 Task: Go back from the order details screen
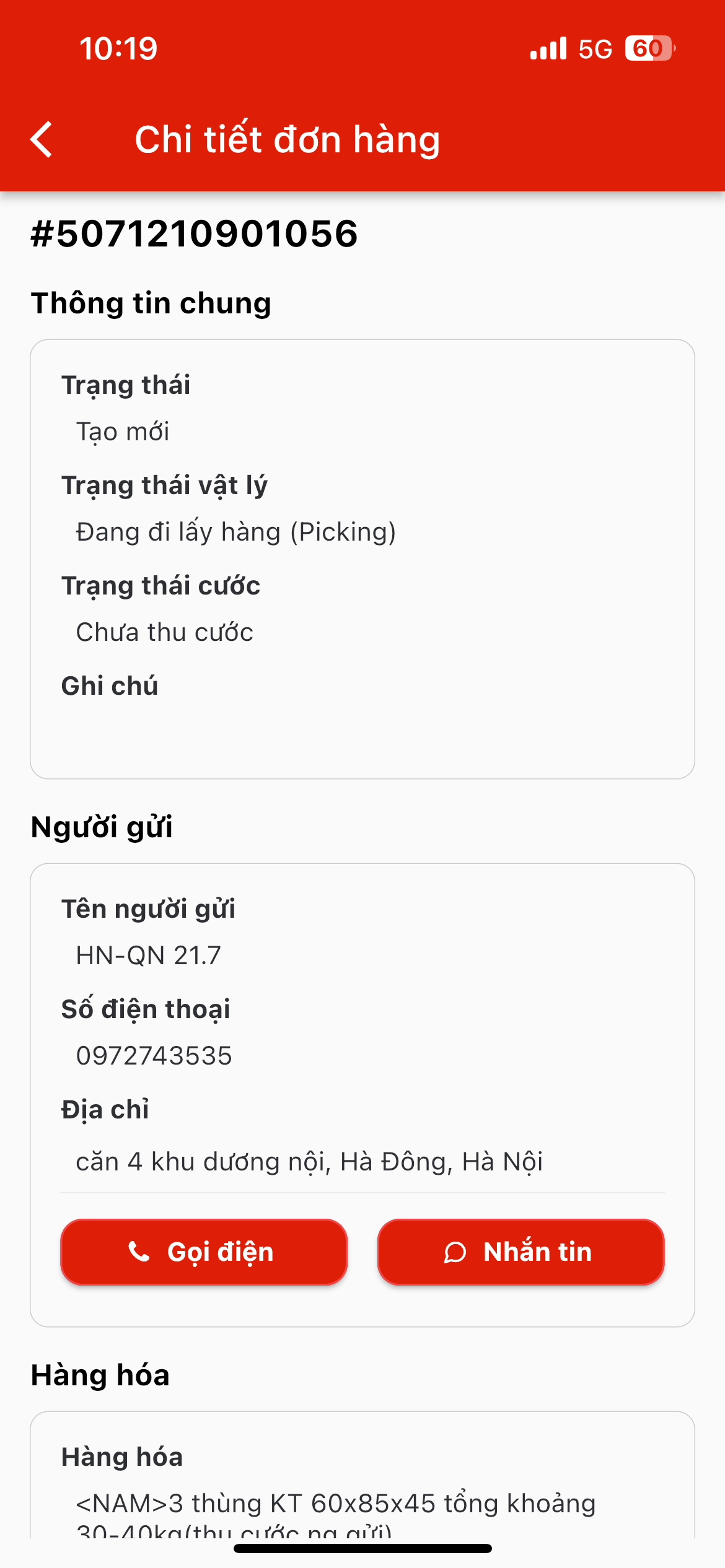point(42,139)
